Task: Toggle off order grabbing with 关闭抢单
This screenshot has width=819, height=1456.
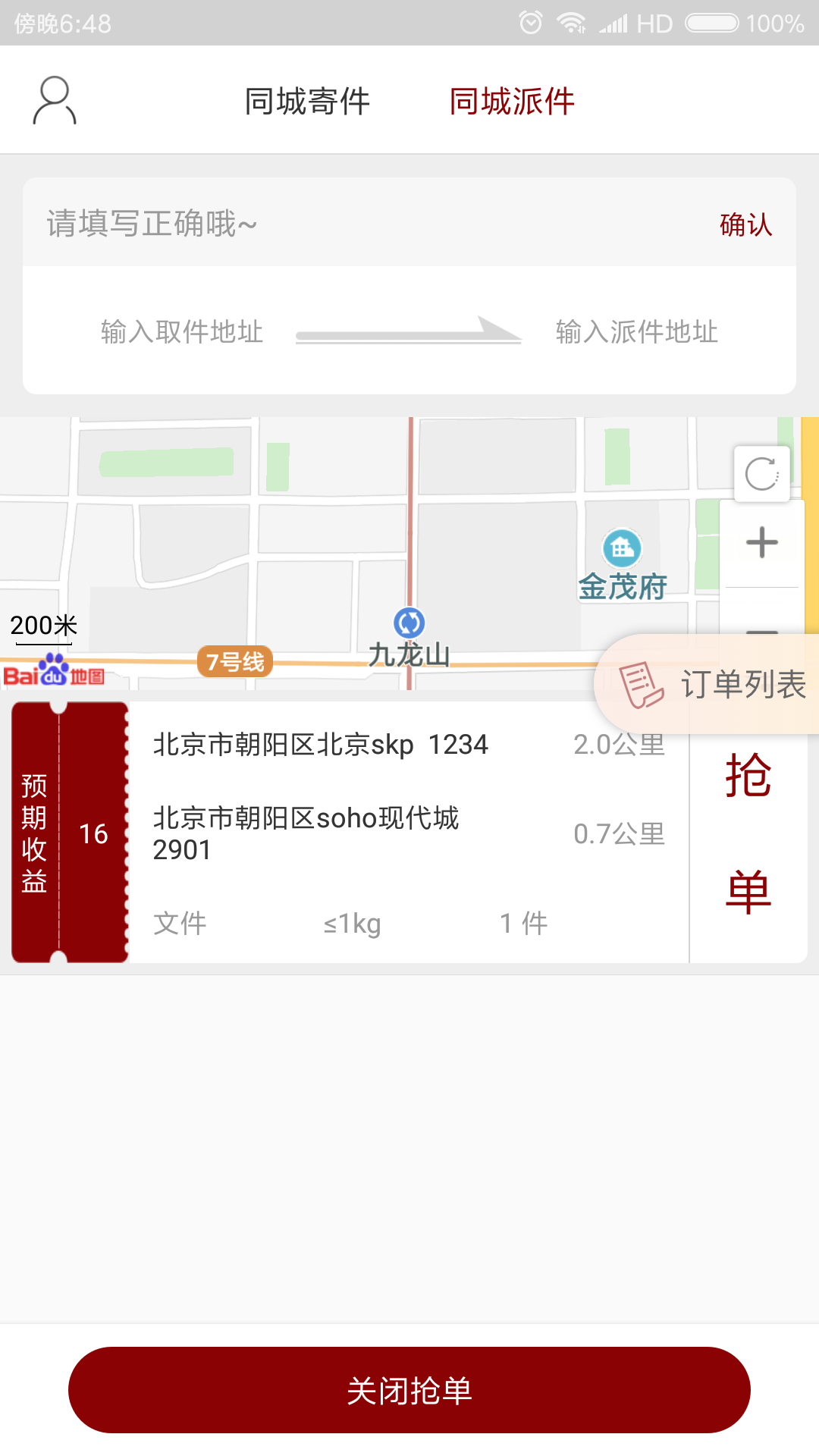Action: [x=409, y=1392]
